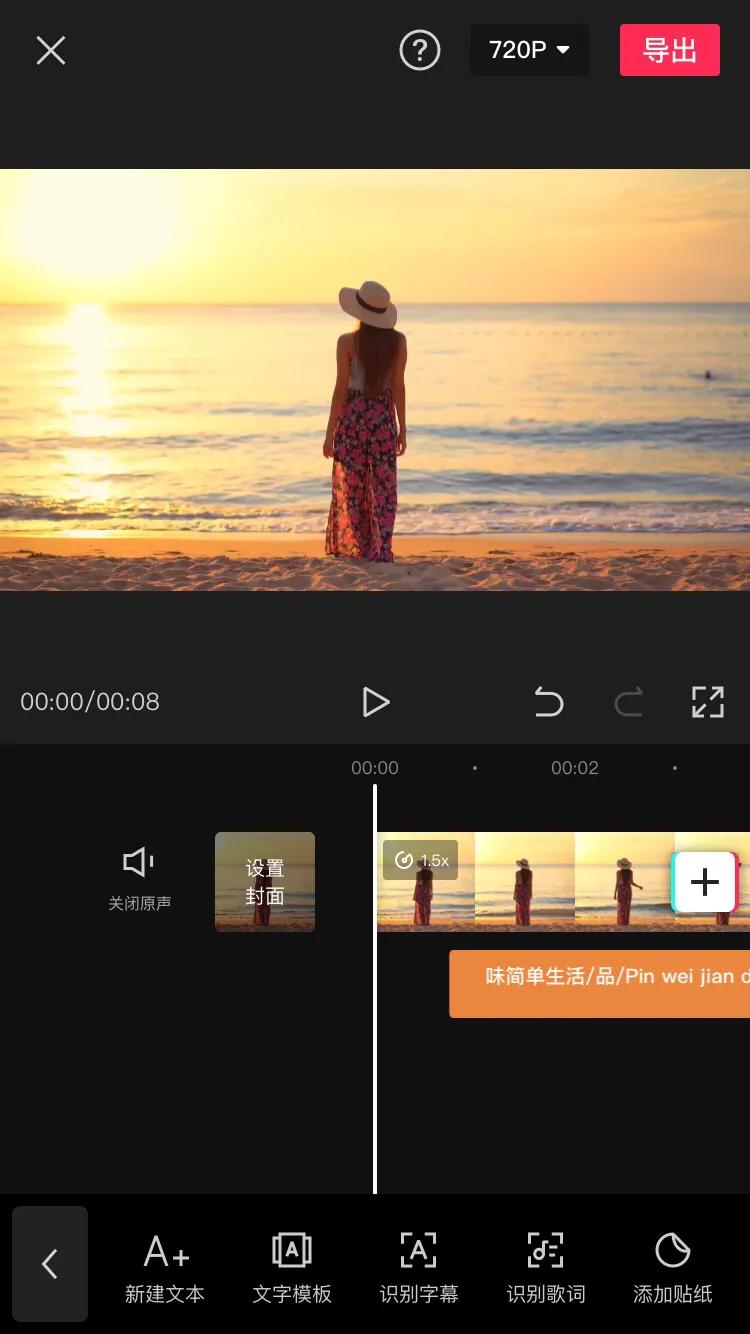Undo the last edit
Screen dimensions: 750x1334
click(x=549, y=702)
